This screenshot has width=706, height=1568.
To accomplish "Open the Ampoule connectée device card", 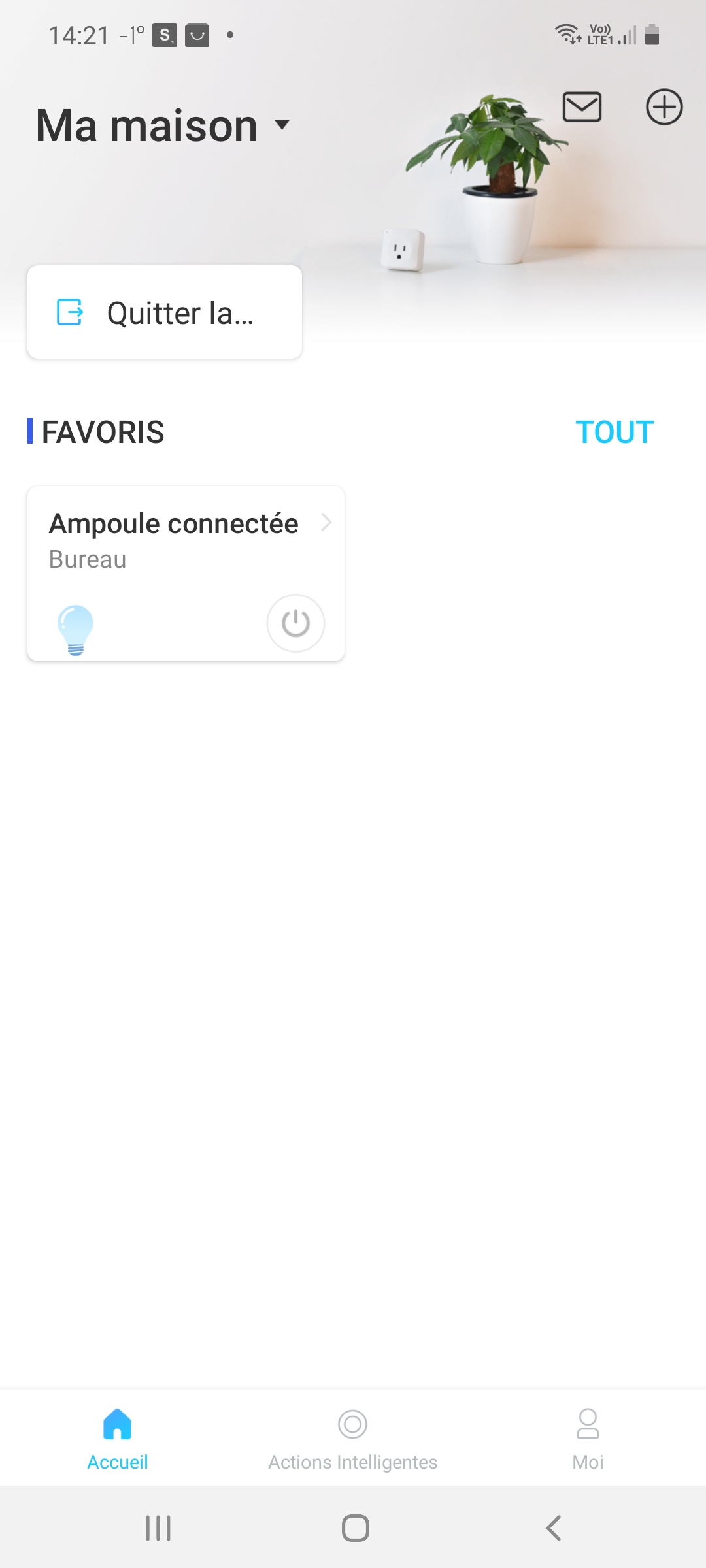I will pyautogui.click(x=186, y=574).
